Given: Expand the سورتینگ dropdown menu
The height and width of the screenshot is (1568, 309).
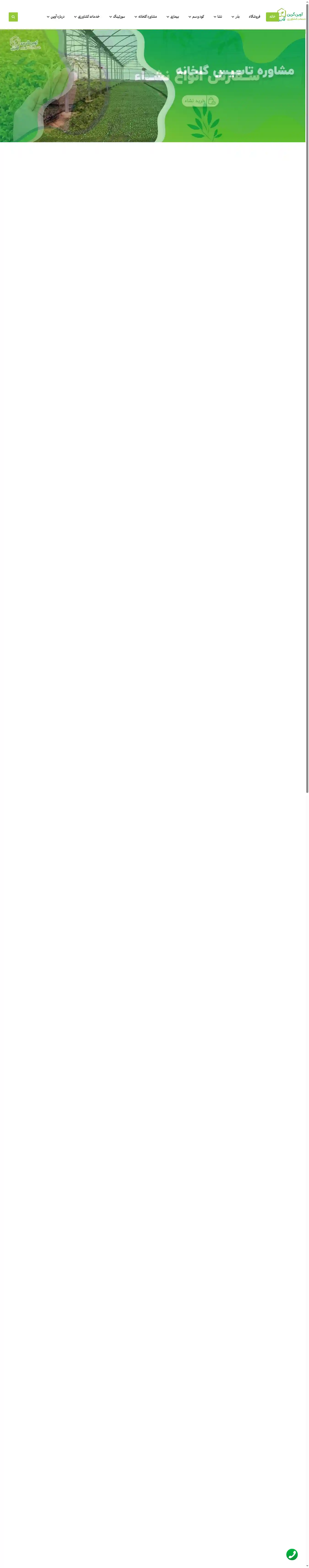Looking at the screenshot, I should (x=117, y=17).
